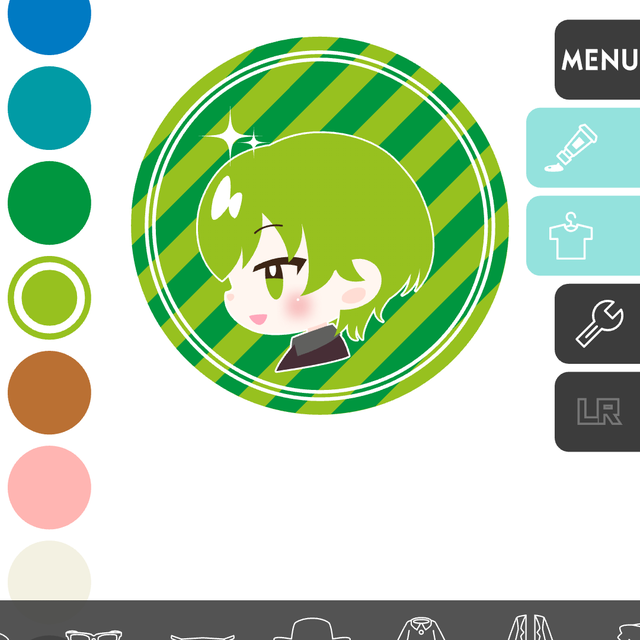Pick the pink color swatch
Screen dimensions: 640x640
(49, 488)
